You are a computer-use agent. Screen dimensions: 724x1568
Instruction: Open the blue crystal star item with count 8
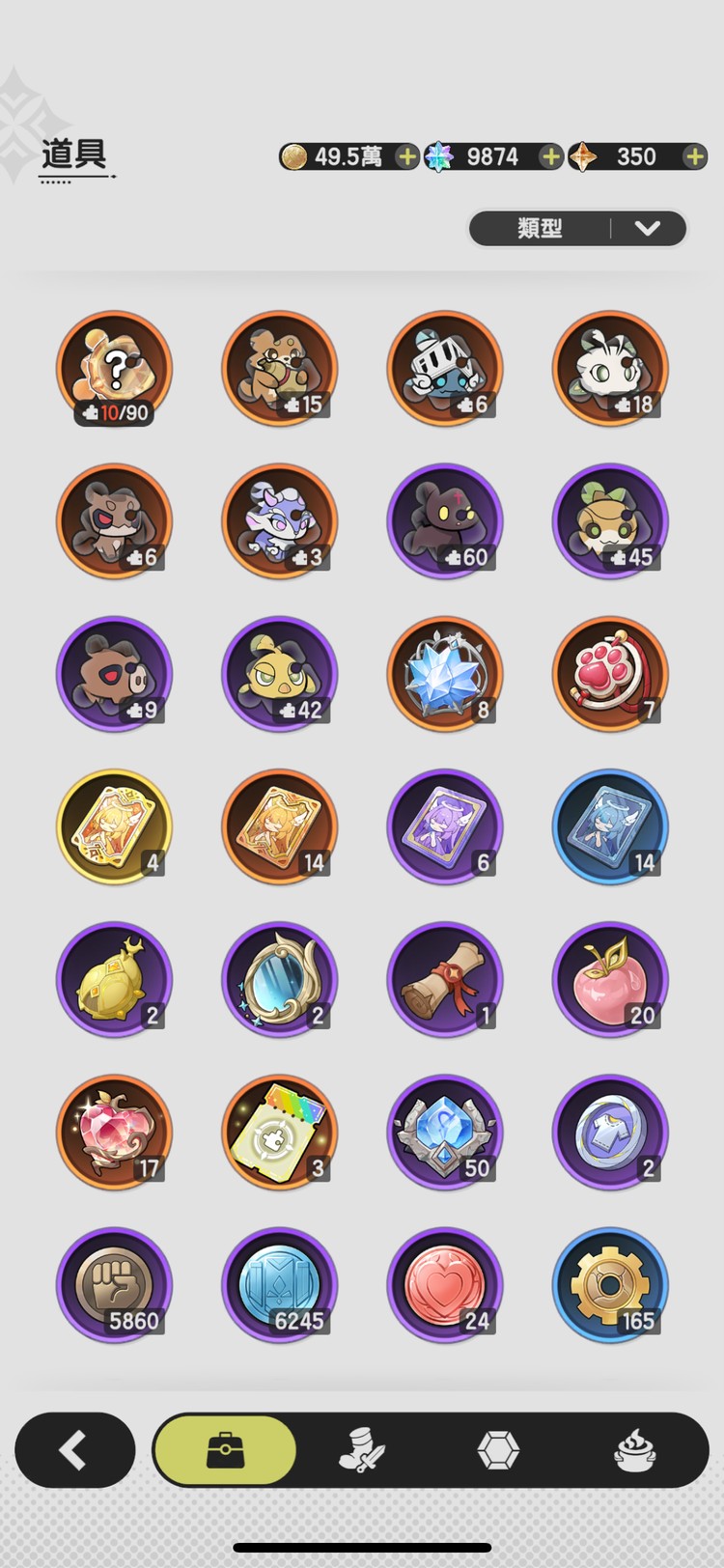[445, 674]
